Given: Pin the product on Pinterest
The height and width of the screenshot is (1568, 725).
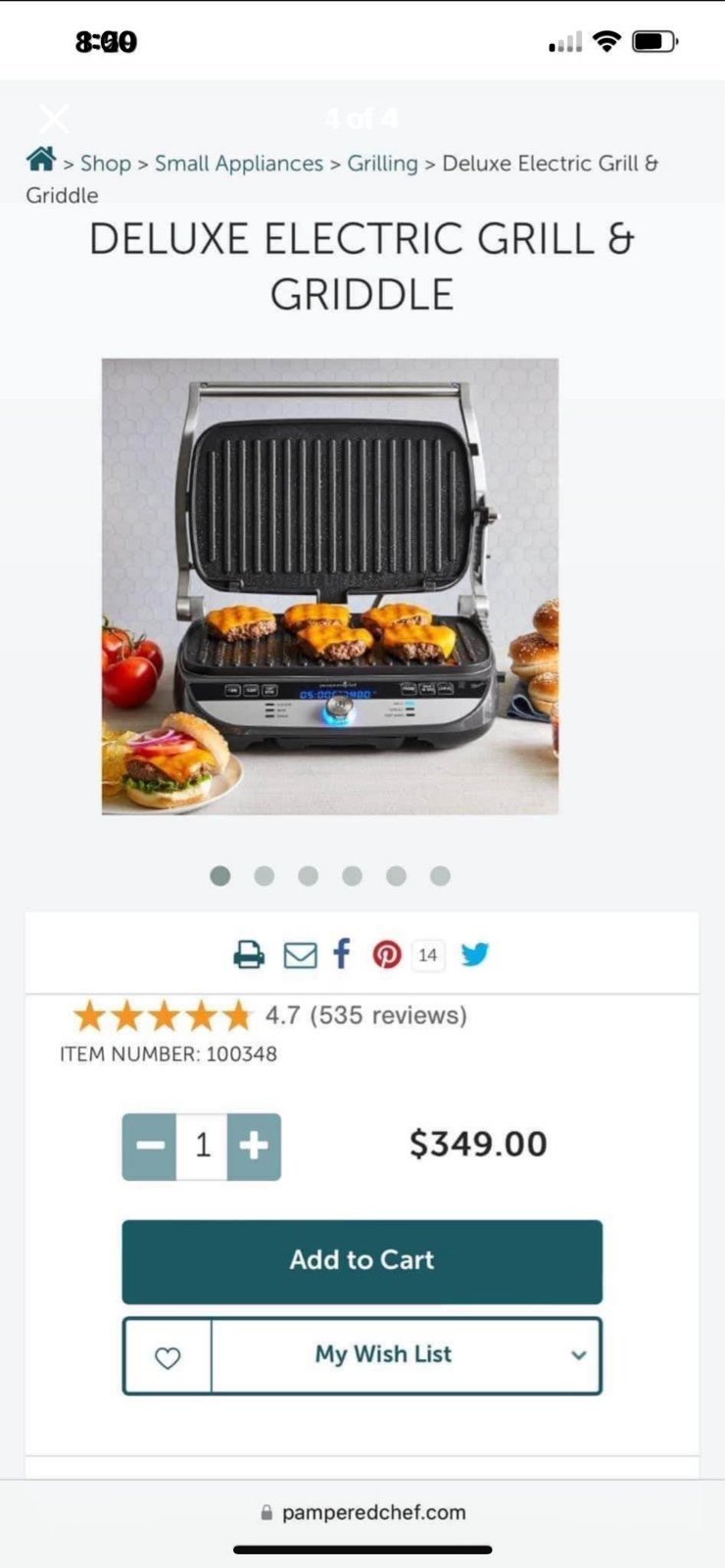Looking at the screenshot, I should pos(387,955).
